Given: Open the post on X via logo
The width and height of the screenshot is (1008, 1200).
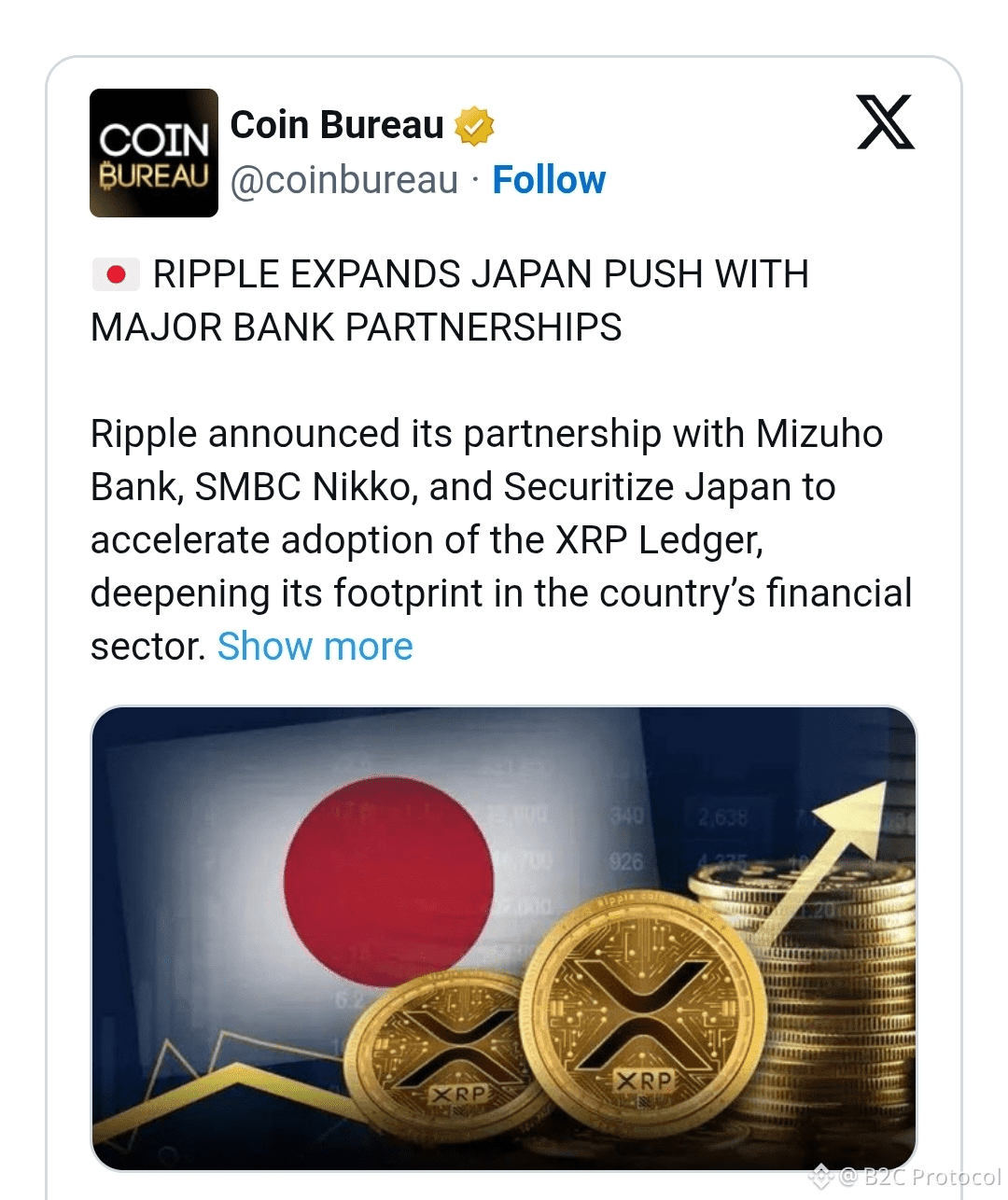Looking at the screenshot, I should (x=885, y=122).
